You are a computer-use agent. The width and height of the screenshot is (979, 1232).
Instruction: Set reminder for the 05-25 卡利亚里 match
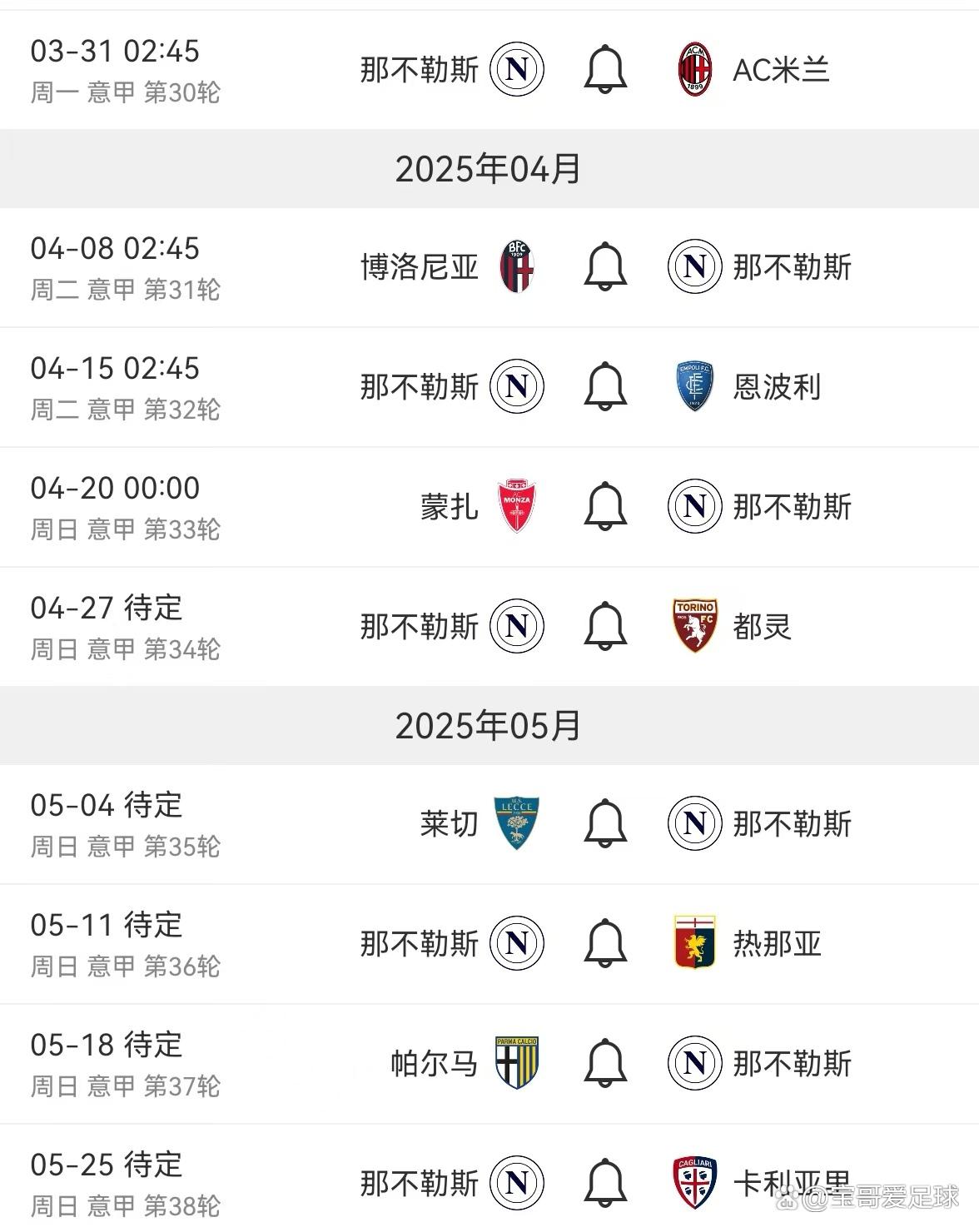604,1183
